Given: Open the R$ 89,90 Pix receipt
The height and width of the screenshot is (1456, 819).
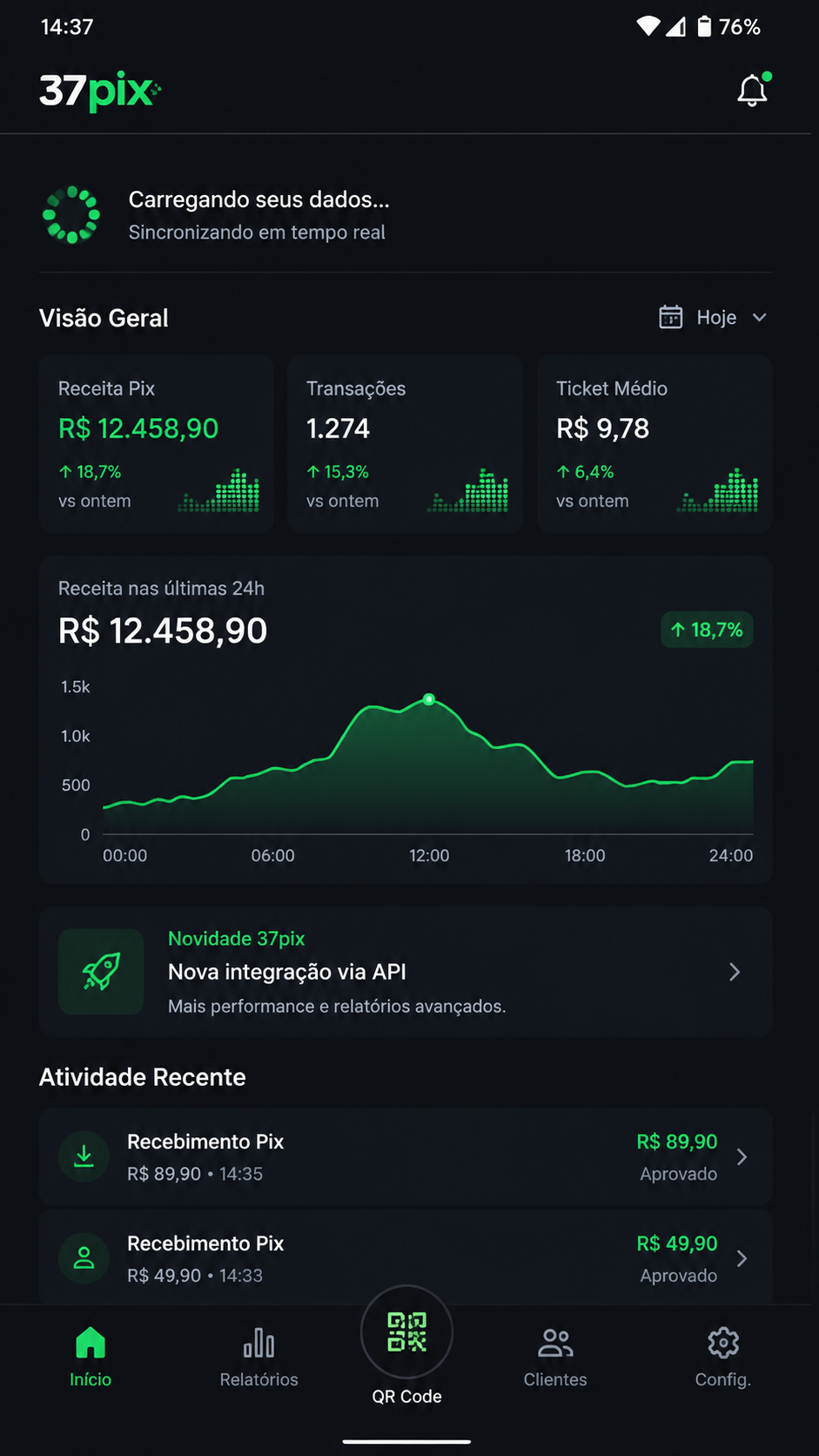Looking at the screenshot, I should (x=406, y=1156).
